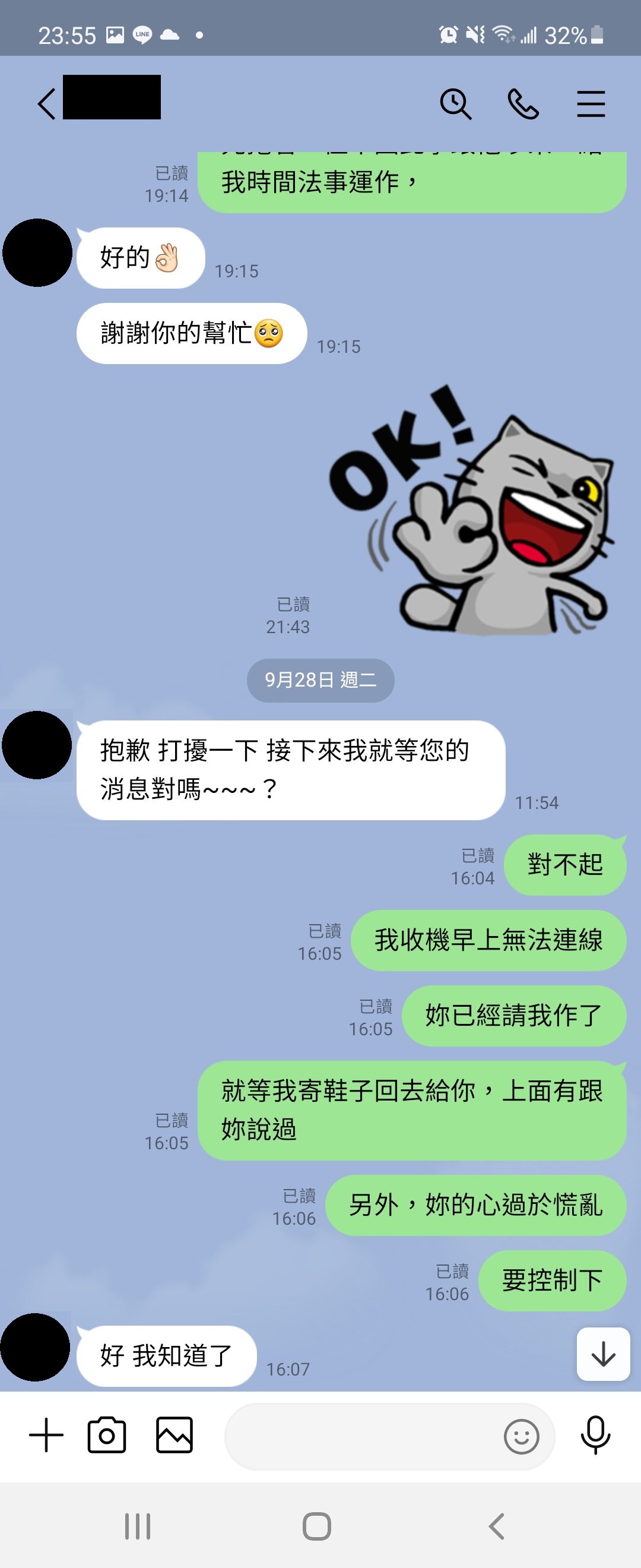Open the photo gallery picker

(174, 1436)
